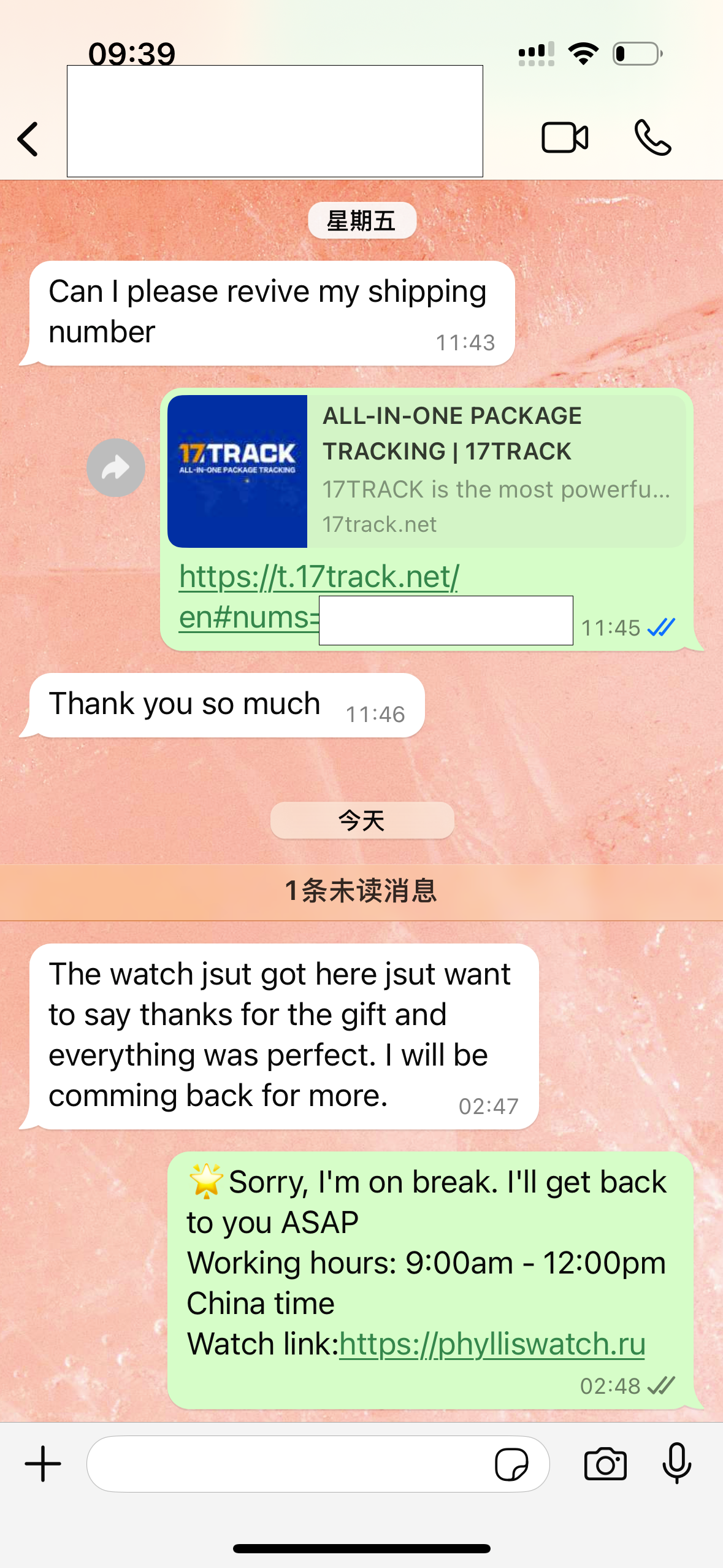Start a video call
Screen dimensions: 723x1568
pyautogui.click(x=565, y=137)
